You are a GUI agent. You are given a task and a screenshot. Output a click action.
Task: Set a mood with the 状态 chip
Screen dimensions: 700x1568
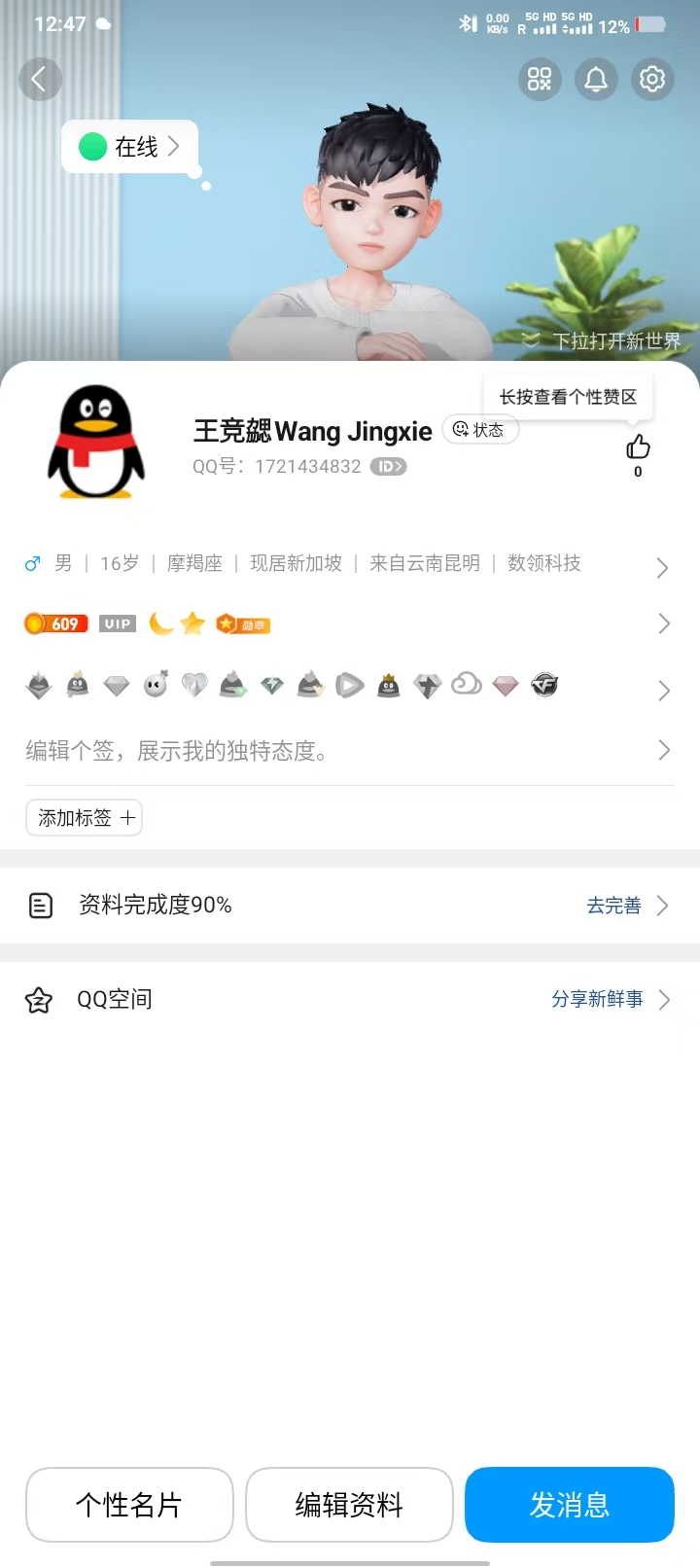[x=480, y=429]
